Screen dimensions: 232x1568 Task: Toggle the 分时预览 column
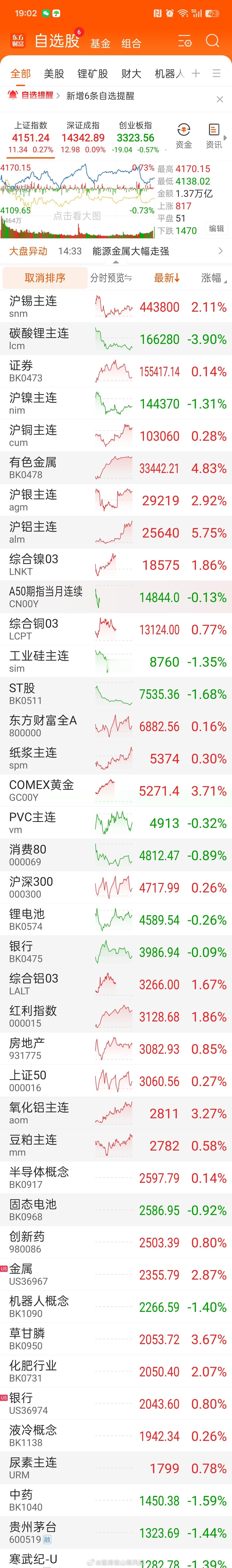(x=111, y=277)
